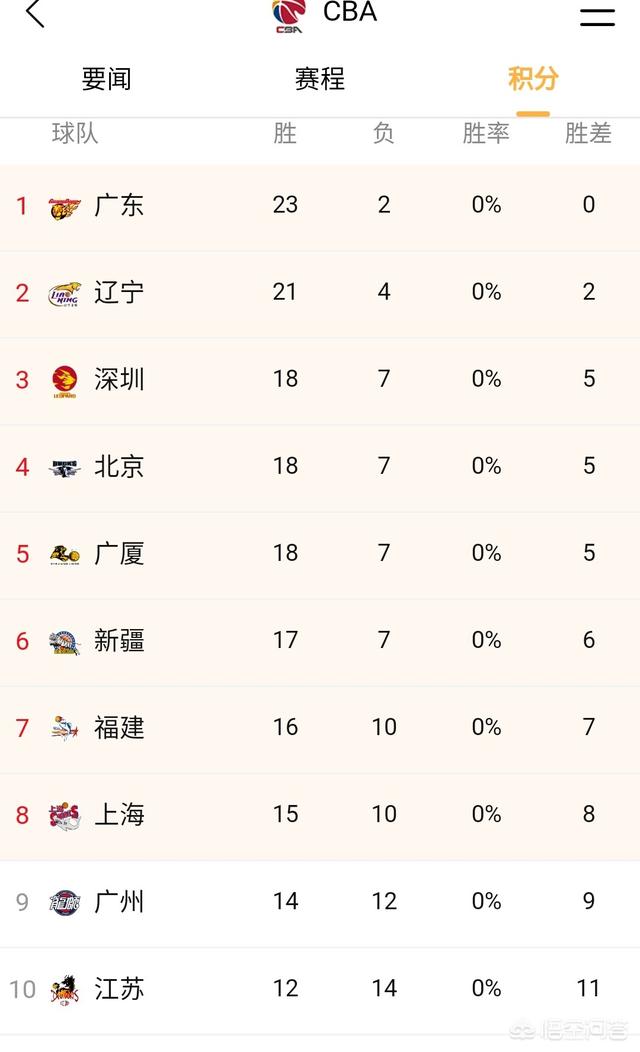This screenshot has height=1052, width=640.
Task: Open the 深圳 team row
Action: [x=320, y=379]
